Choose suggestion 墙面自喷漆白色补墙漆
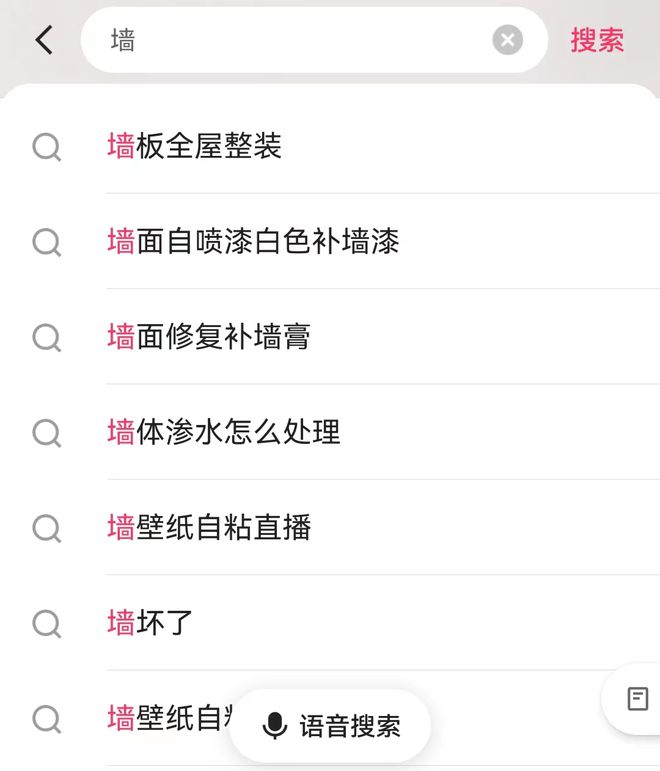Viewport: 660px width, 771px height. pos(253,241)
